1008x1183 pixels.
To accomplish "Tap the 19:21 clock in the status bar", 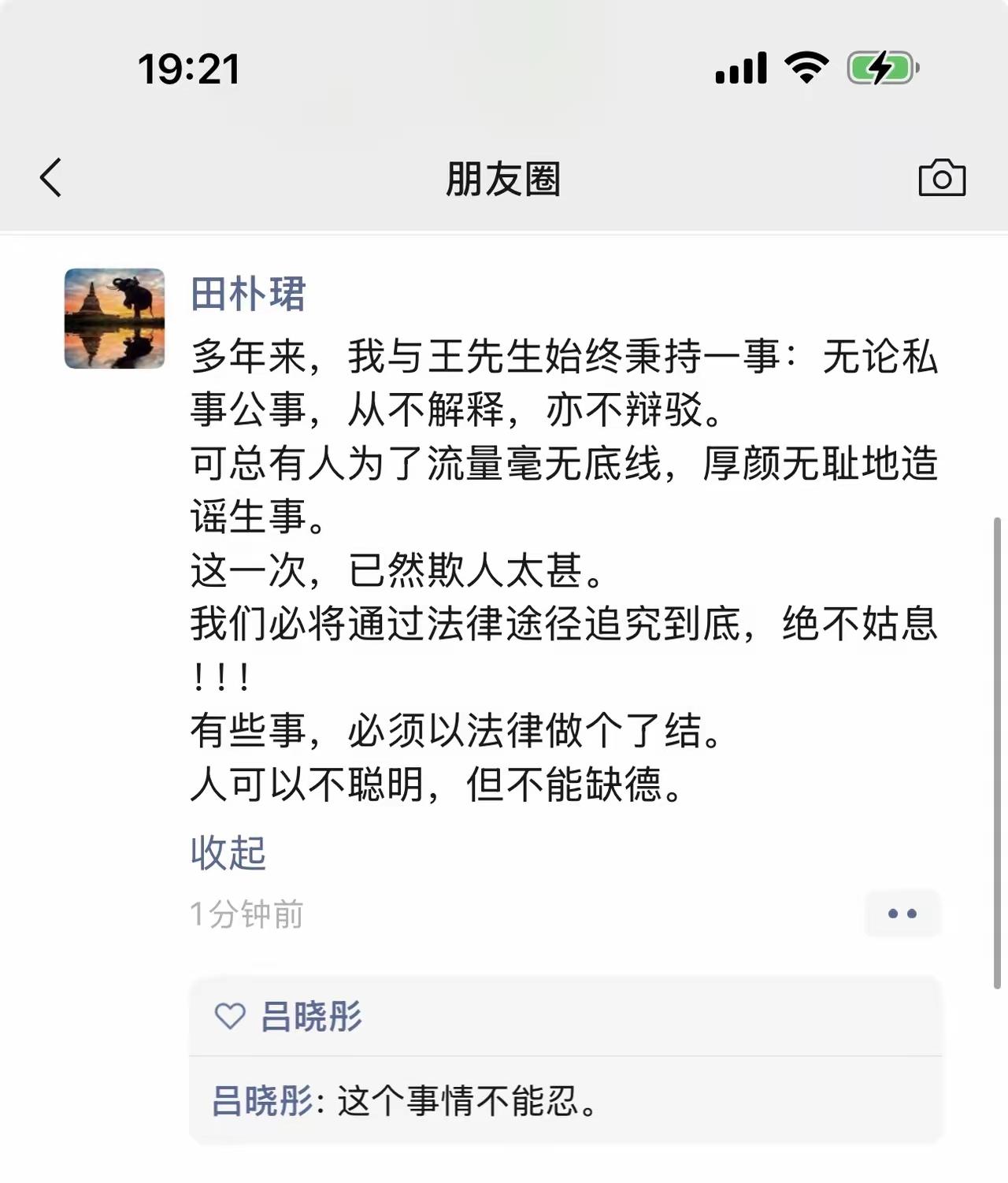I will (189, 69).
